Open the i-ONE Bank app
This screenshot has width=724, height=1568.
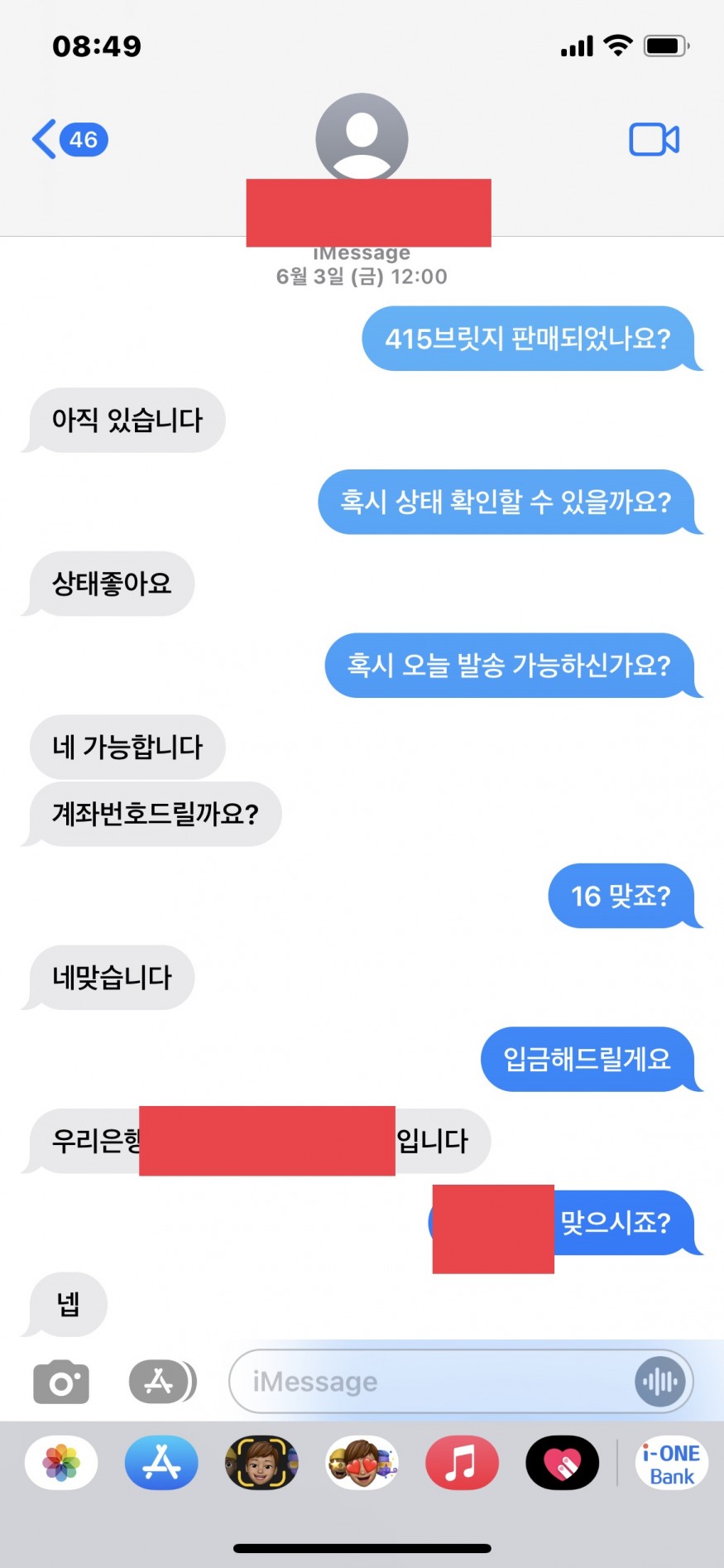coord(671,1463)
